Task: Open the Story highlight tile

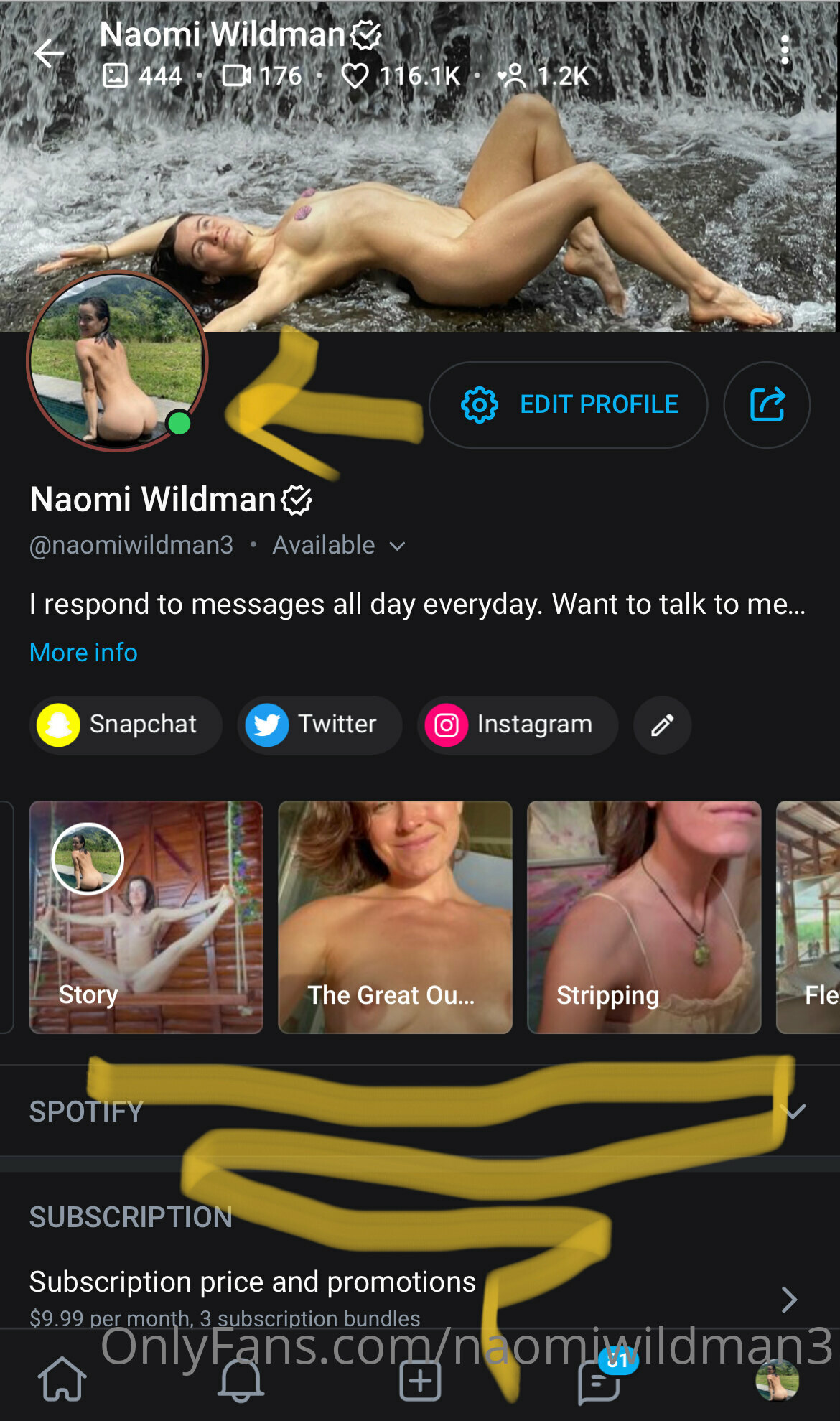Action: 146,917
